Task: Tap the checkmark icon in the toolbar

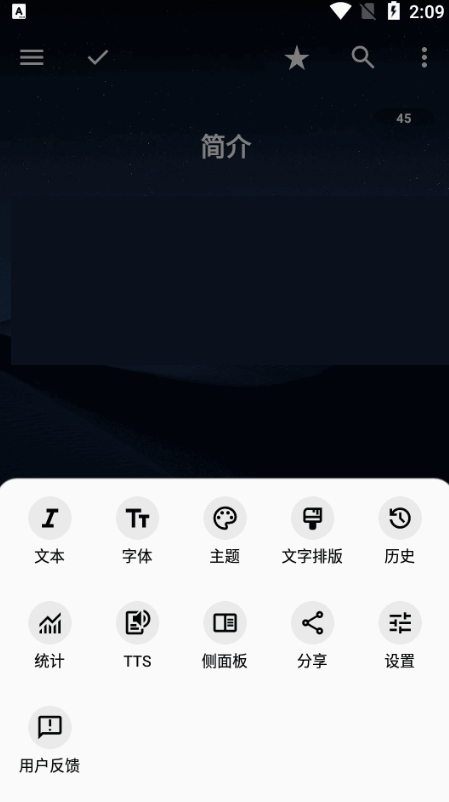Action: (x=98, y=57)
